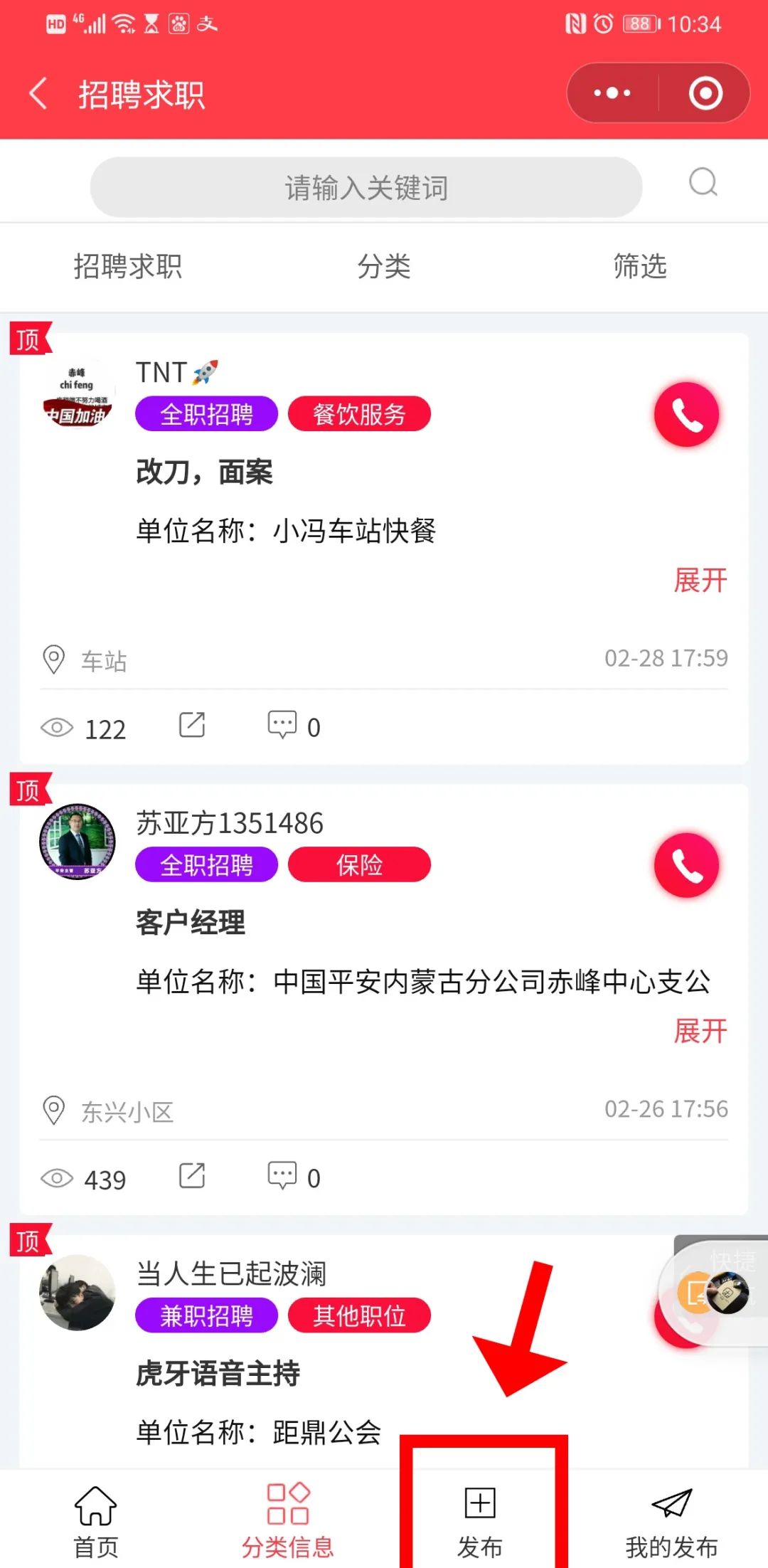The image size is (768, 1568).
Task: Expand the 小冯车站快餐 job details
Action: coord(700,581)
